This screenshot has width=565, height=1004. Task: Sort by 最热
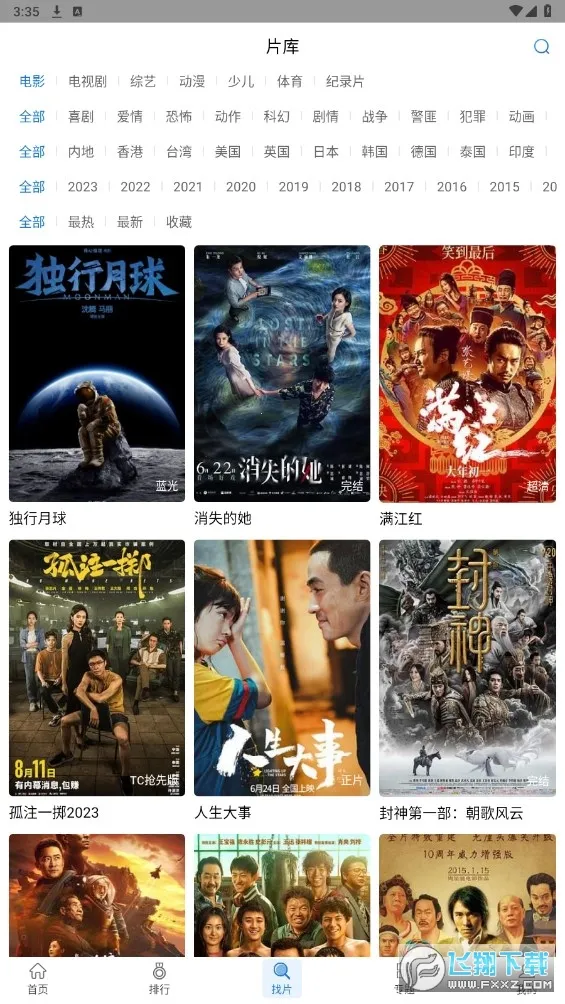pyautogui.click(x=81, y=222)
